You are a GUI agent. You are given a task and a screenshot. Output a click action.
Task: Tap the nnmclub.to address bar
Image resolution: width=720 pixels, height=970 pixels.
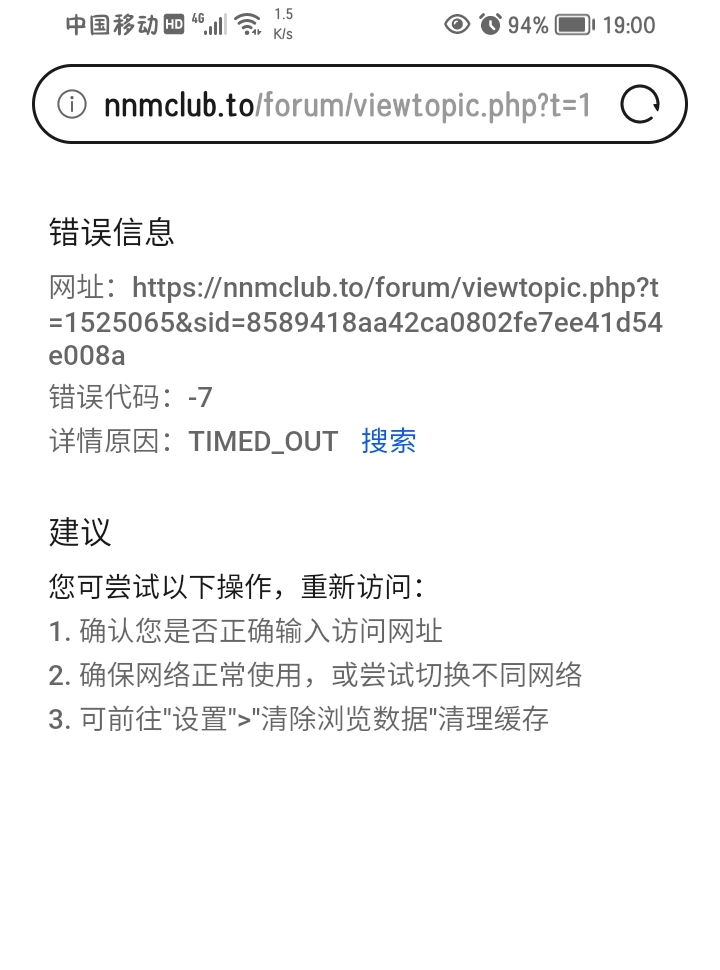pos(347,104)
